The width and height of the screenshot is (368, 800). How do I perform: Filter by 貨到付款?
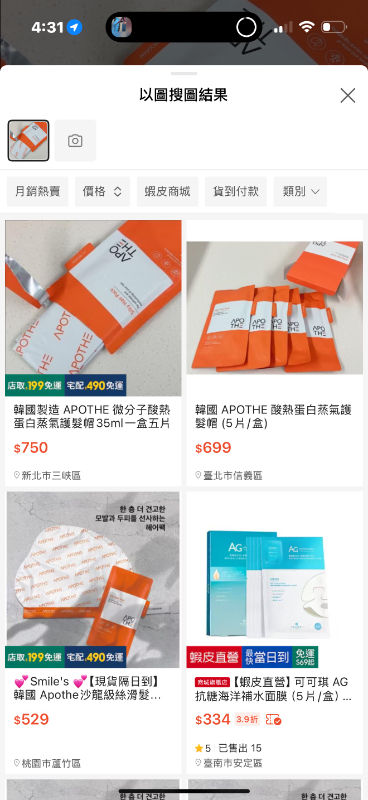click(236, 192)
